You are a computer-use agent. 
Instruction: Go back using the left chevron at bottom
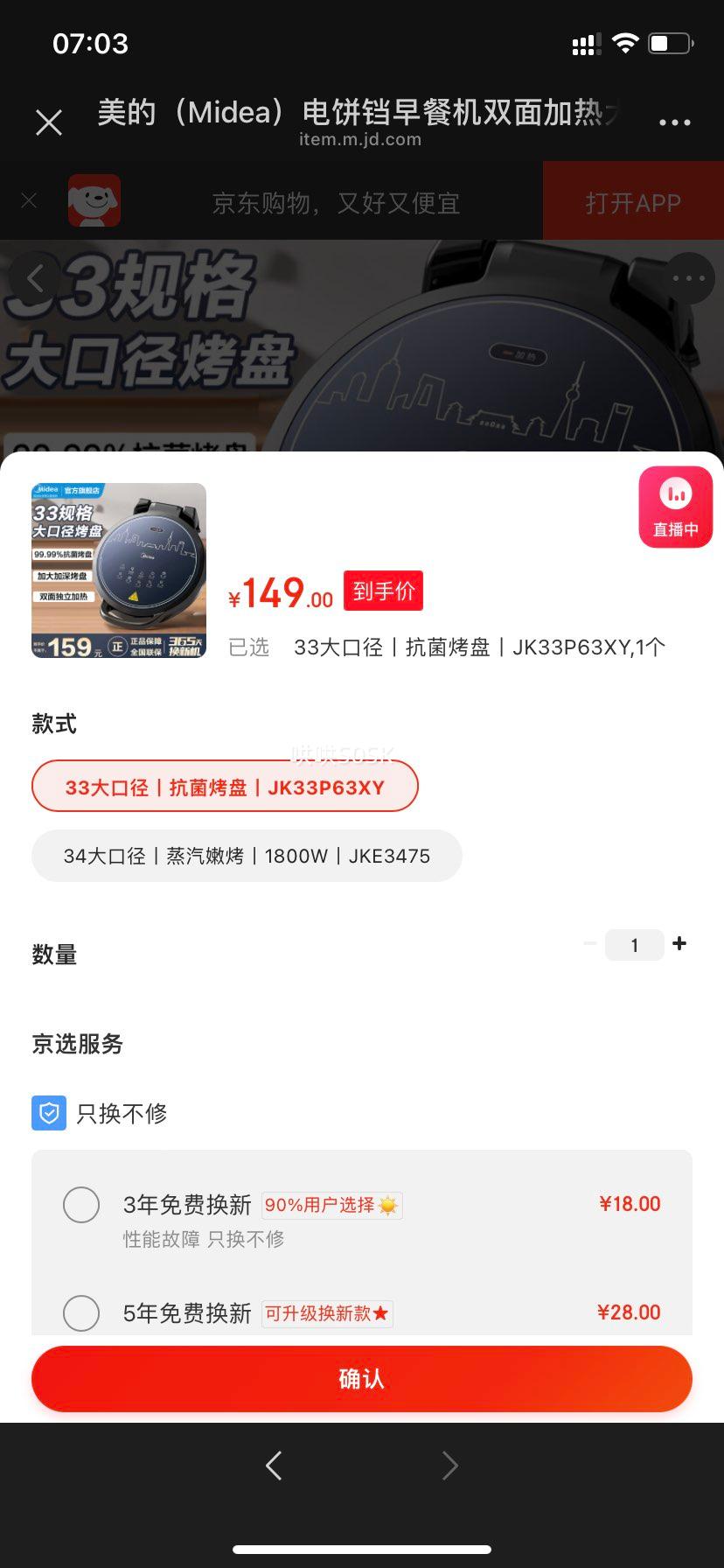(x=274, y=1465)
